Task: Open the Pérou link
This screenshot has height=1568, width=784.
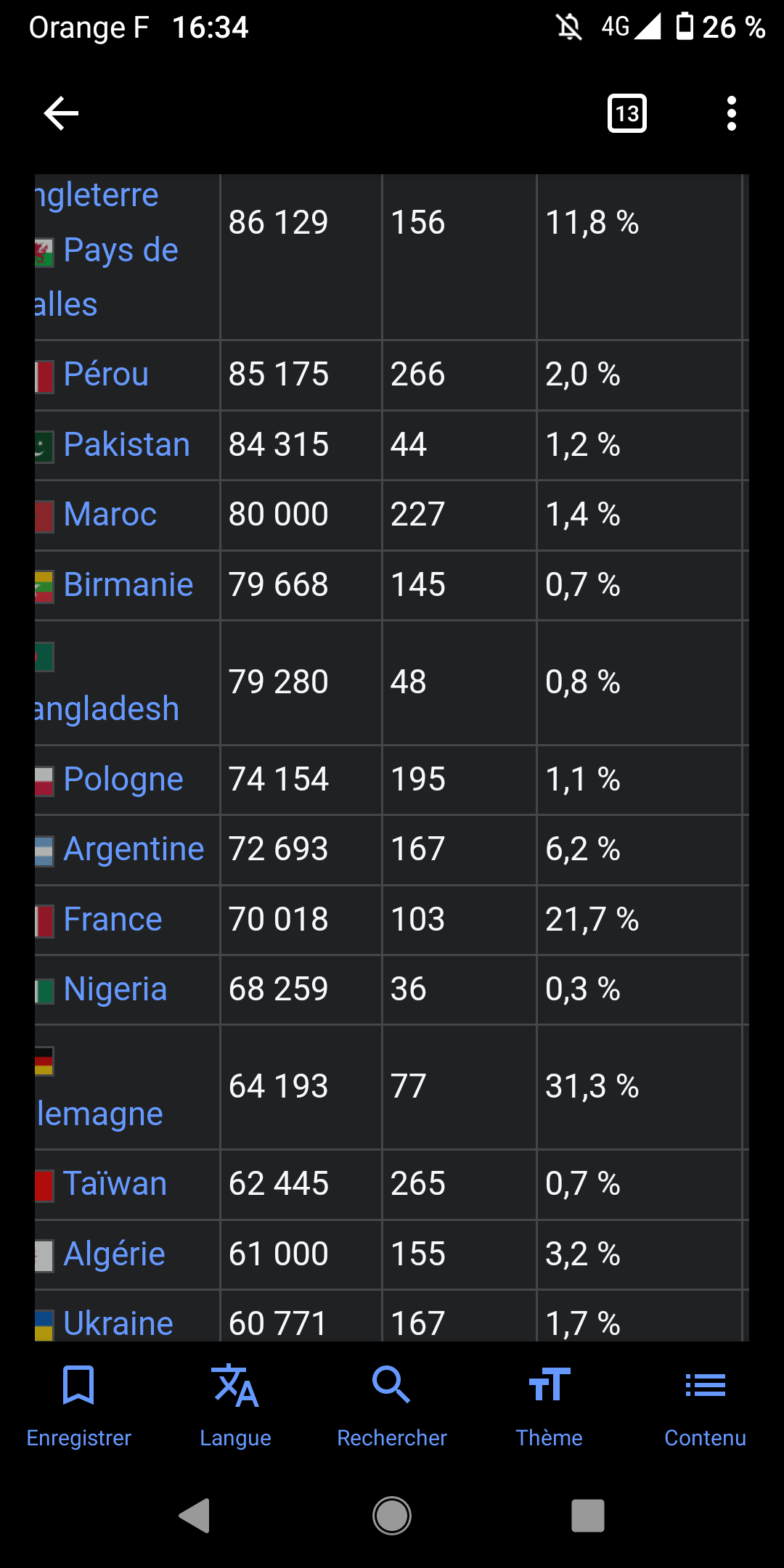Action: pyautogui.click(x=106, y=375)
